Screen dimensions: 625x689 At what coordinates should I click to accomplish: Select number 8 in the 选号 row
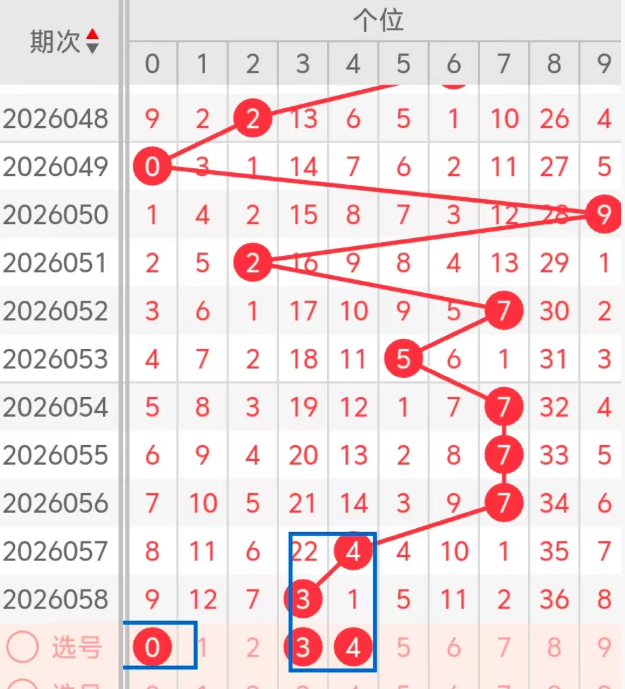point(554,648)
